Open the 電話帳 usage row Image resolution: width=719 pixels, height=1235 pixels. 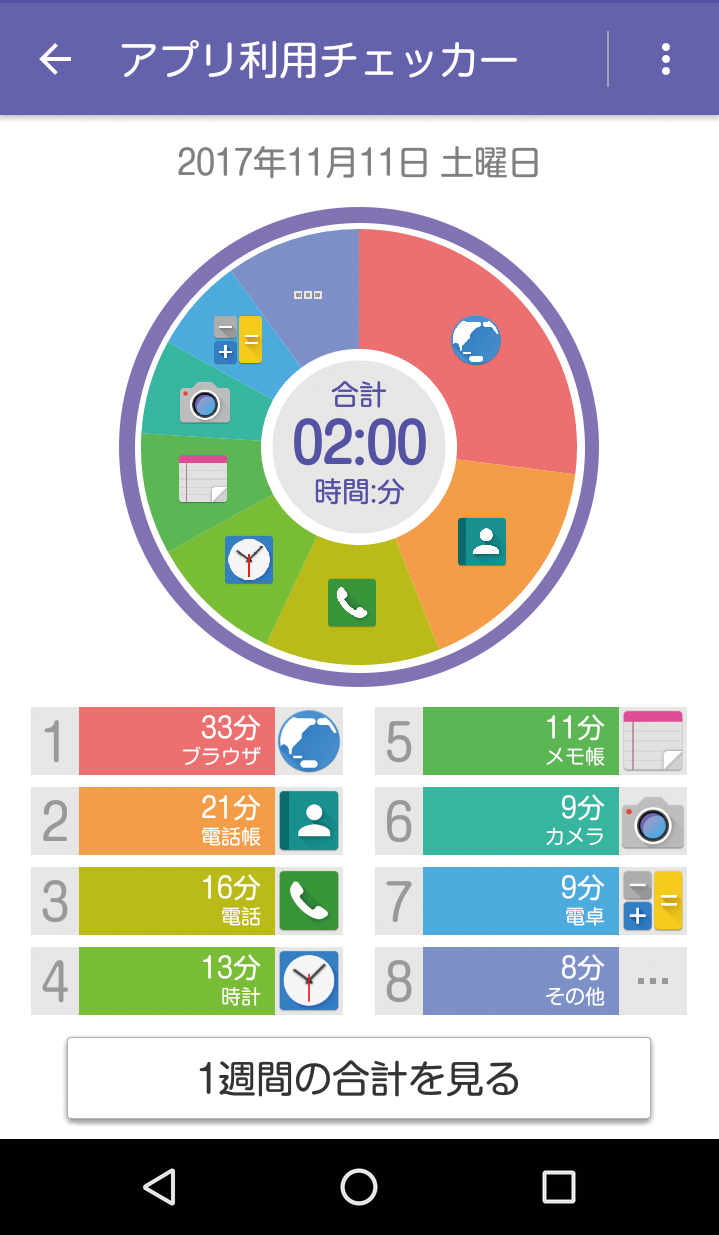point(187,821)
